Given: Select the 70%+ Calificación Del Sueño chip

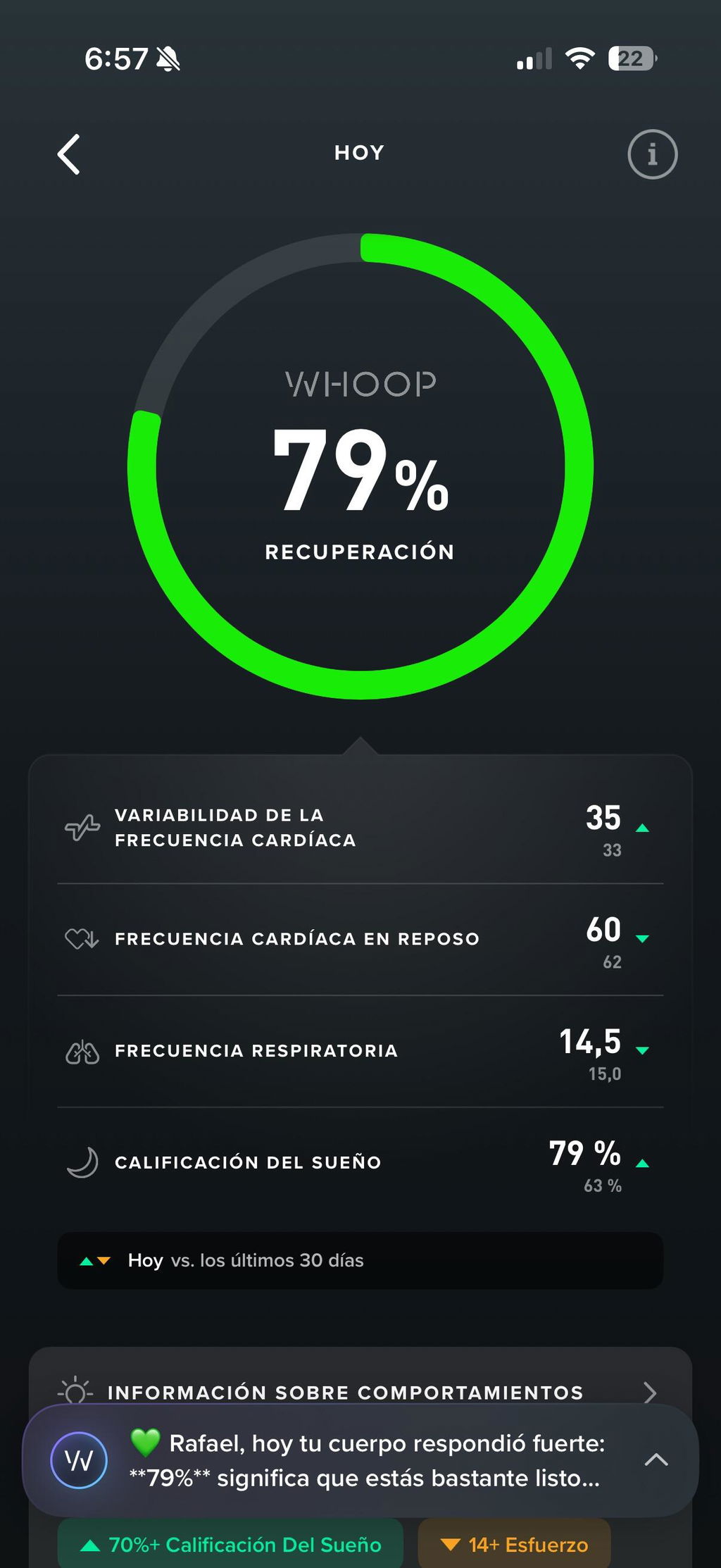Looking at the screenshot, I should tap(230, 1544).
